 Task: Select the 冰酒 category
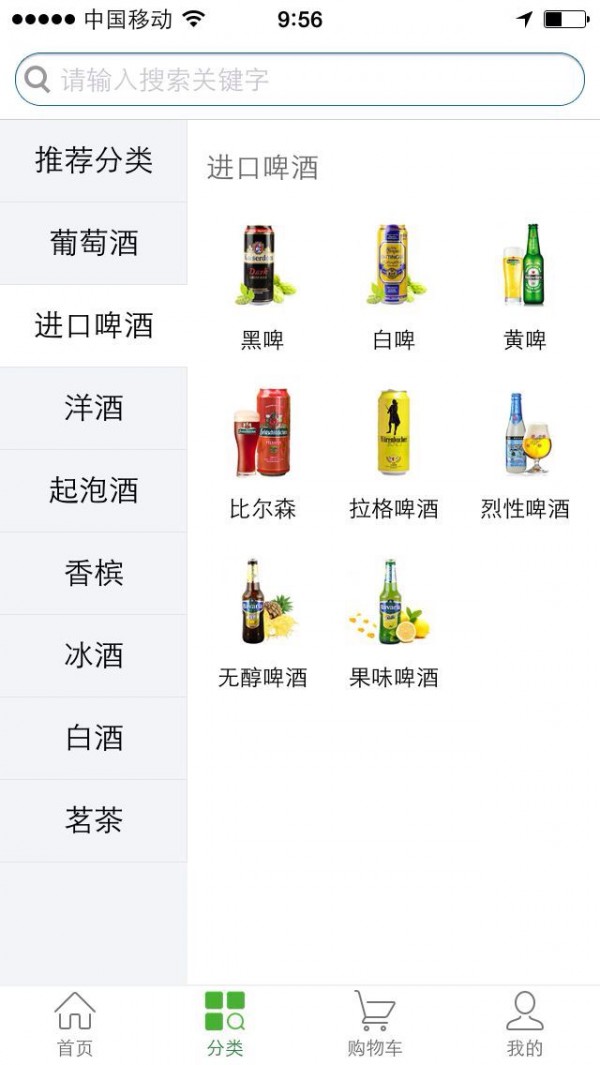click(x=93, y=655)
